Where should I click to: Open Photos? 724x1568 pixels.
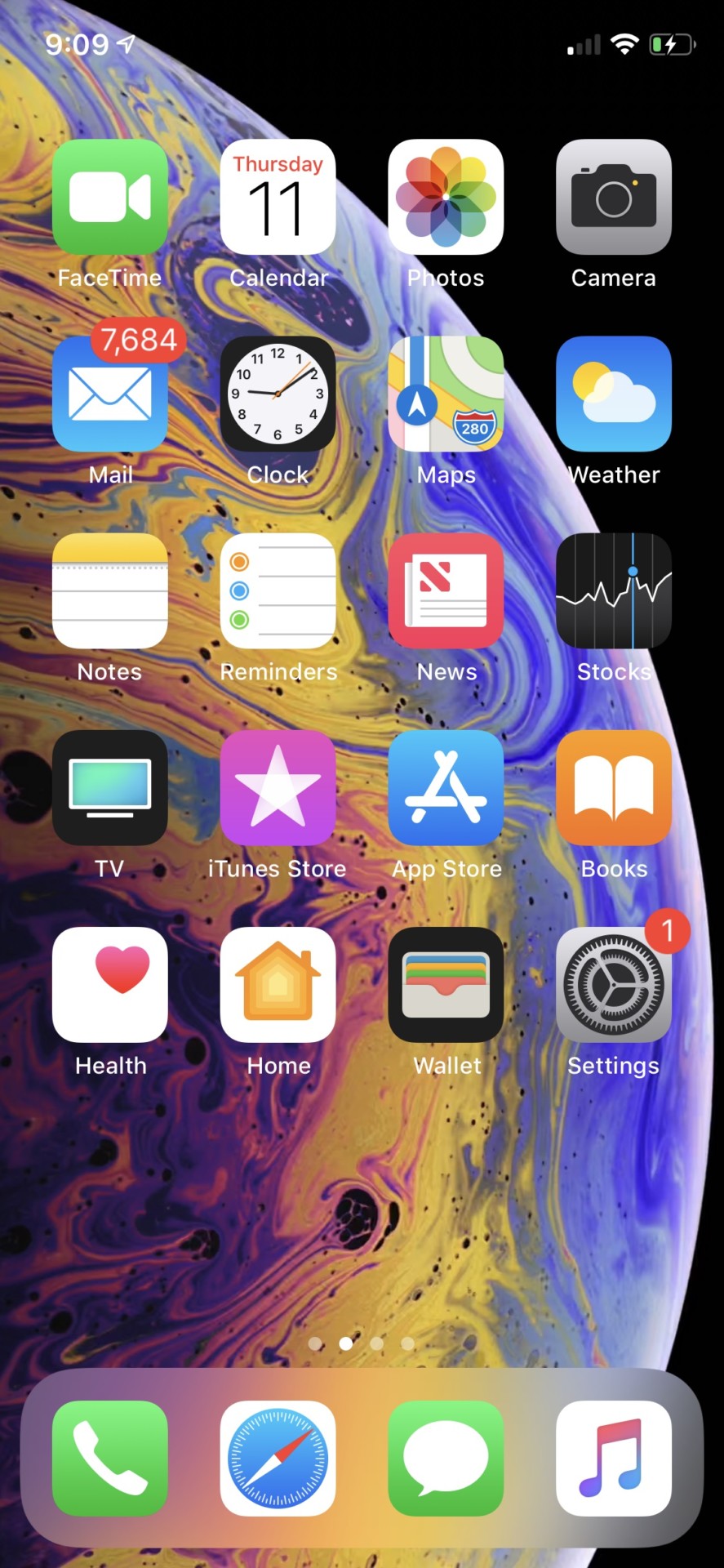pyautogui.click(x=446, y=197)
